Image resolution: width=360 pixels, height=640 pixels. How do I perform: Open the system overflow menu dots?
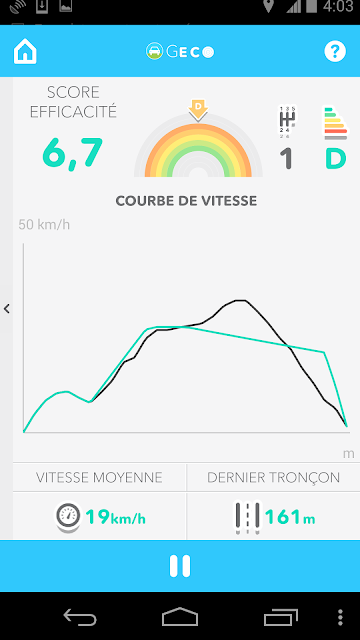tap(341, 618)
